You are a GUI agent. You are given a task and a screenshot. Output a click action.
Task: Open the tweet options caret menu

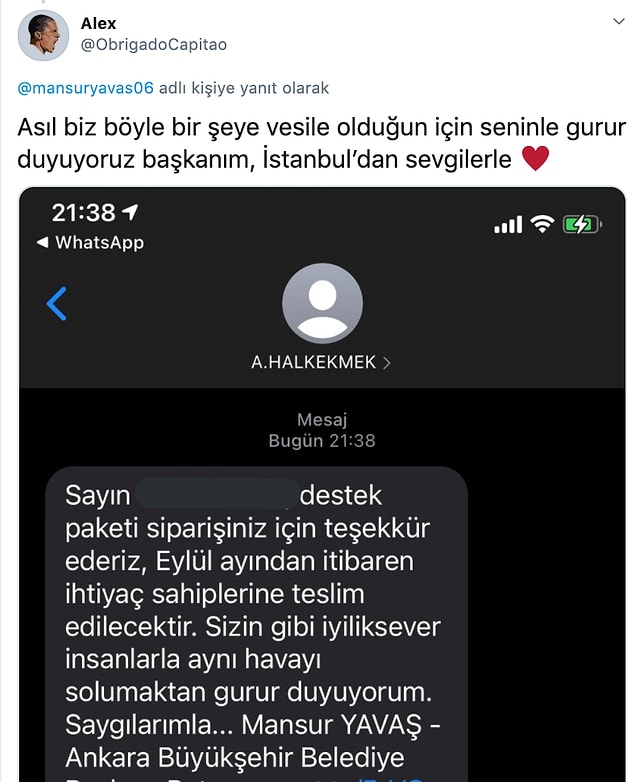click(619, 21)
